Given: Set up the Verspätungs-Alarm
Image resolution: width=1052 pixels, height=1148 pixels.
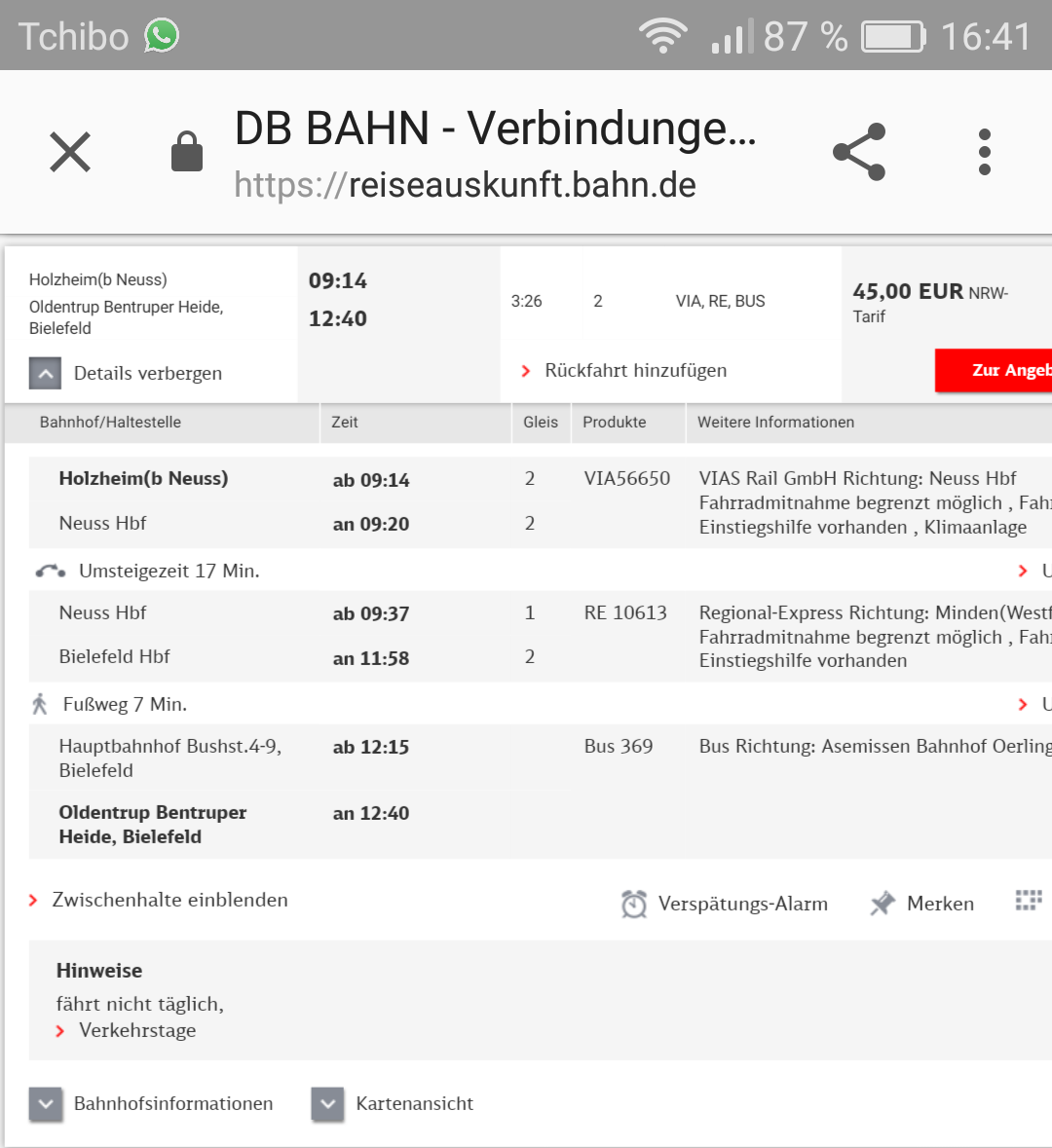Looking at the screenshot, I should [725, 904].
